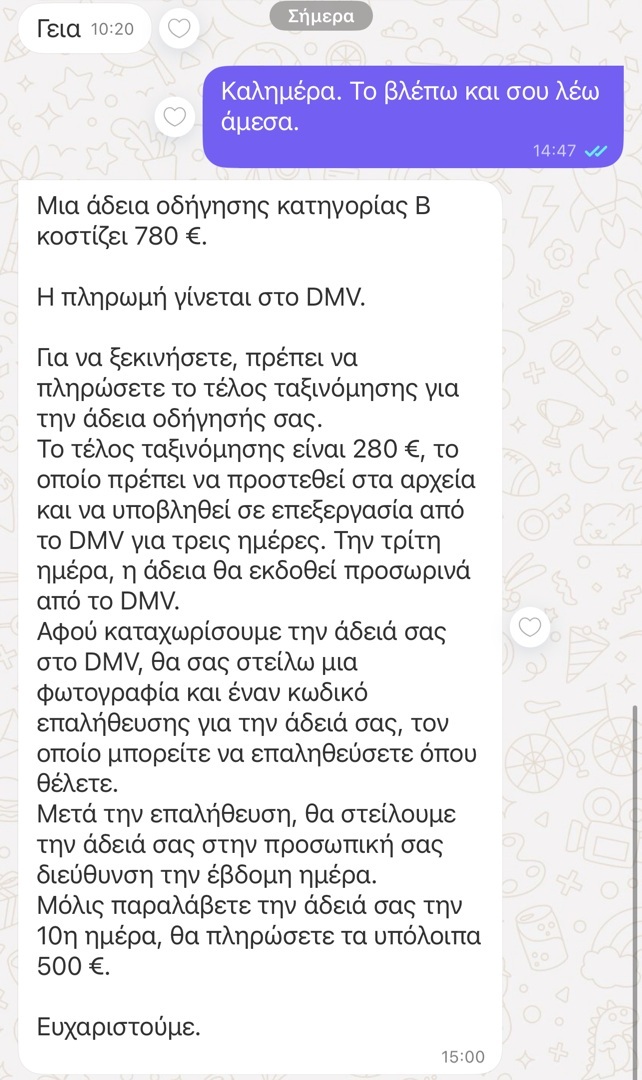React with heart to the driving license message

(530, 627)
